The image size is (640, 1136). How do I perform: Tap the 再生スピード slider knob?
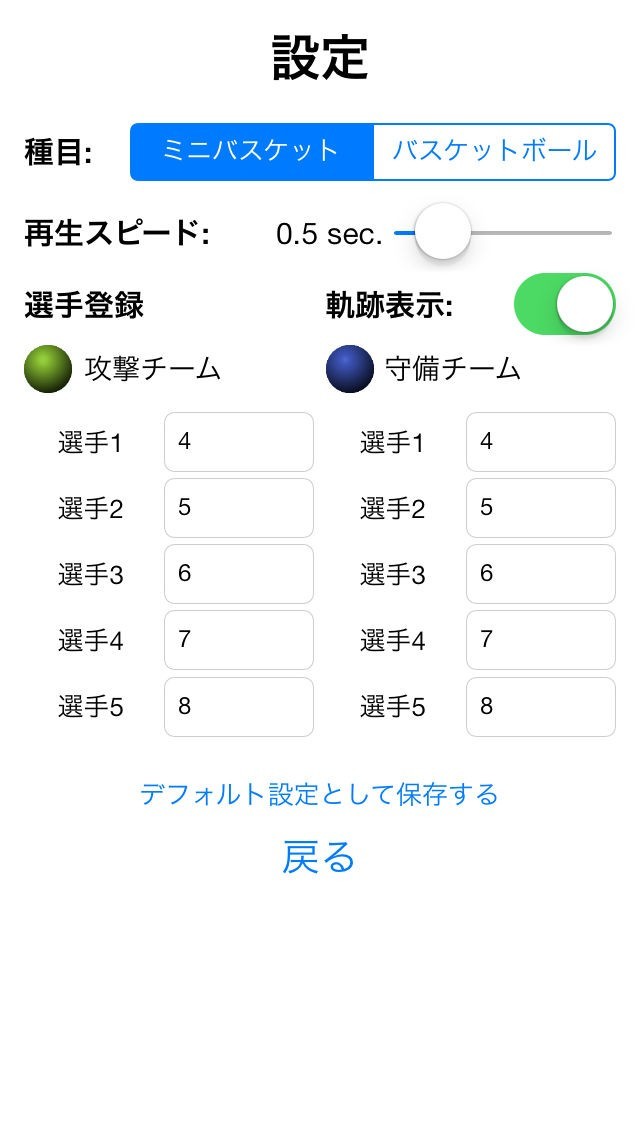coord(442,232)
